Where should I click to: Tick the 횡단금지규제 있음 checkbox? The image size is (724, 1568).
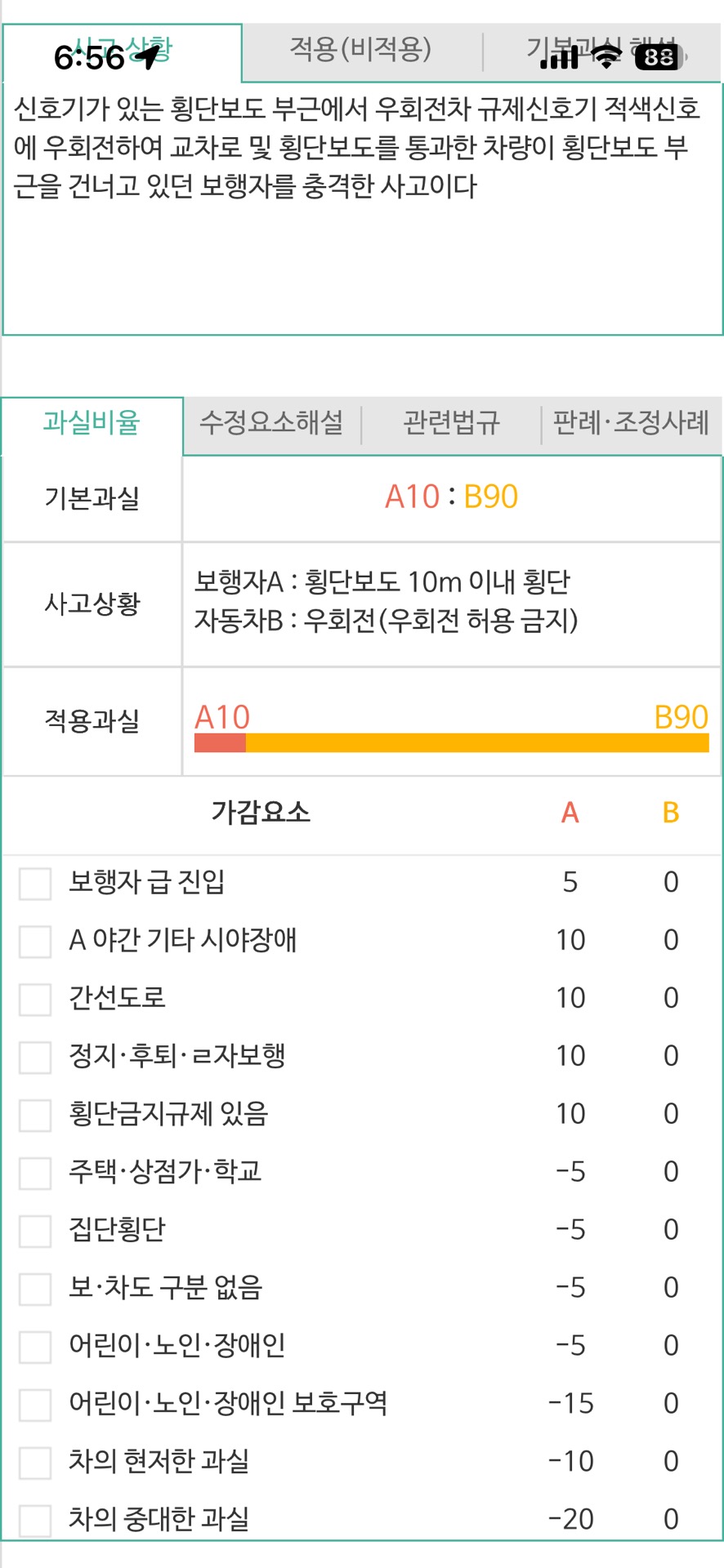(x=35, y=1115)
